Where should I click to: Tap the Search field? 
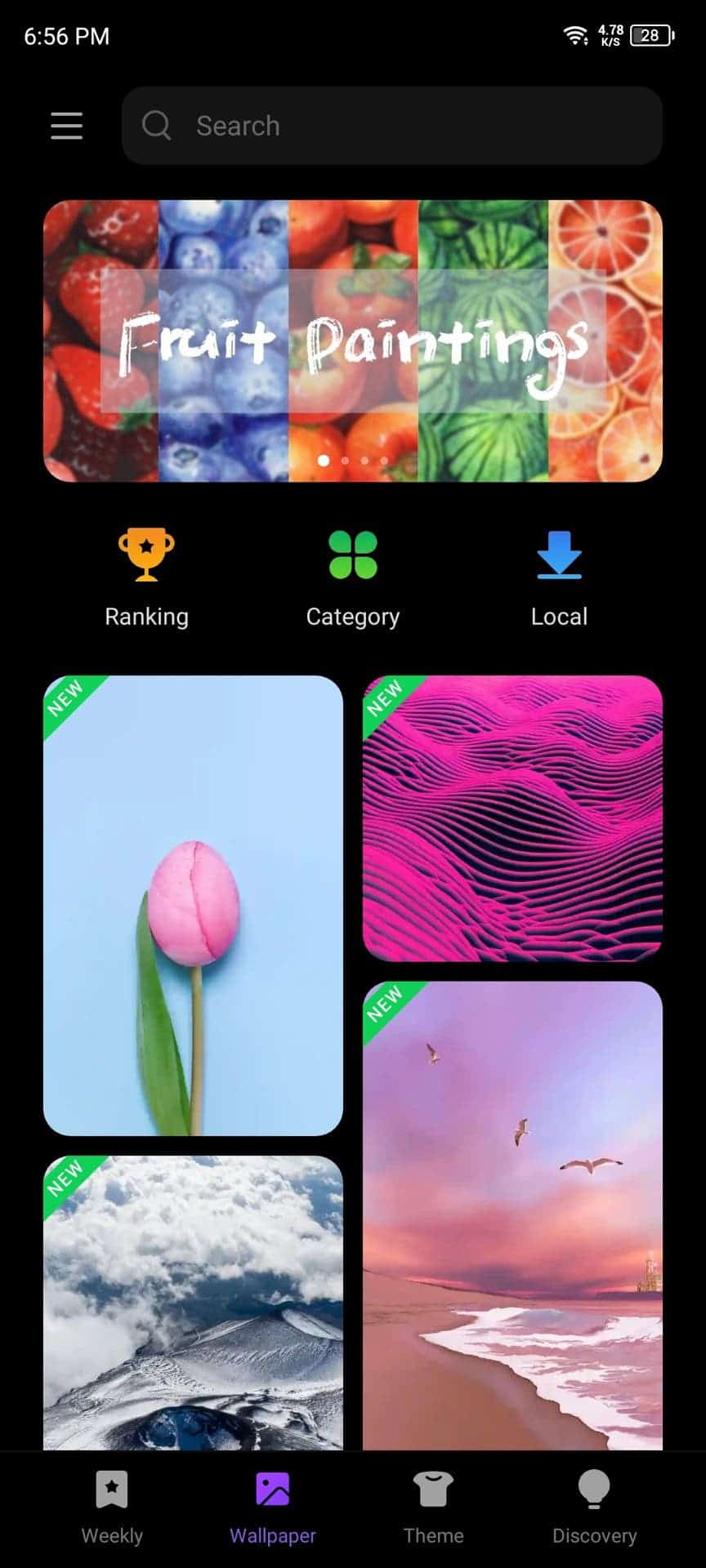pos(391,126)
